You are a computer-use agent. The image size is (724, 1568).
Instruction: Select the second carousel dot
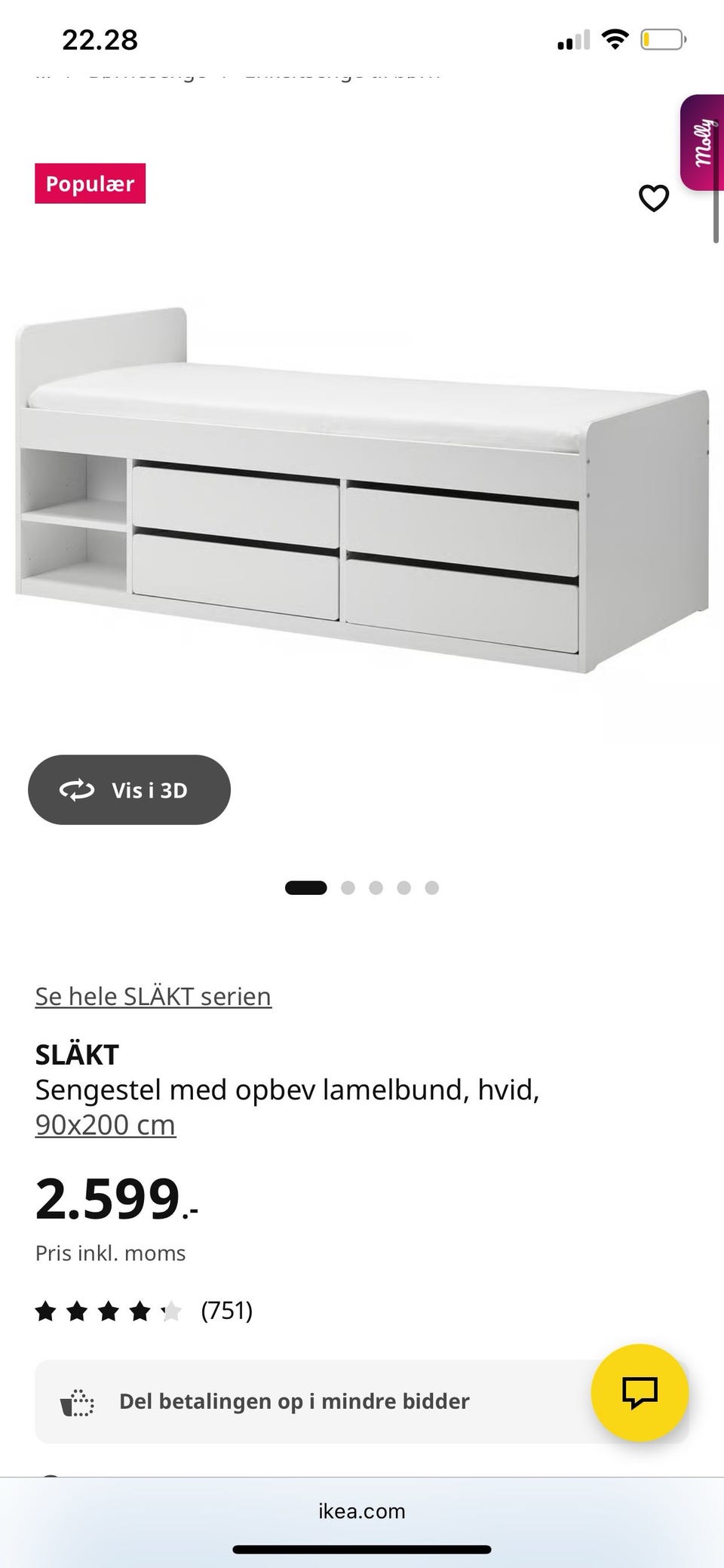(348, 887)
